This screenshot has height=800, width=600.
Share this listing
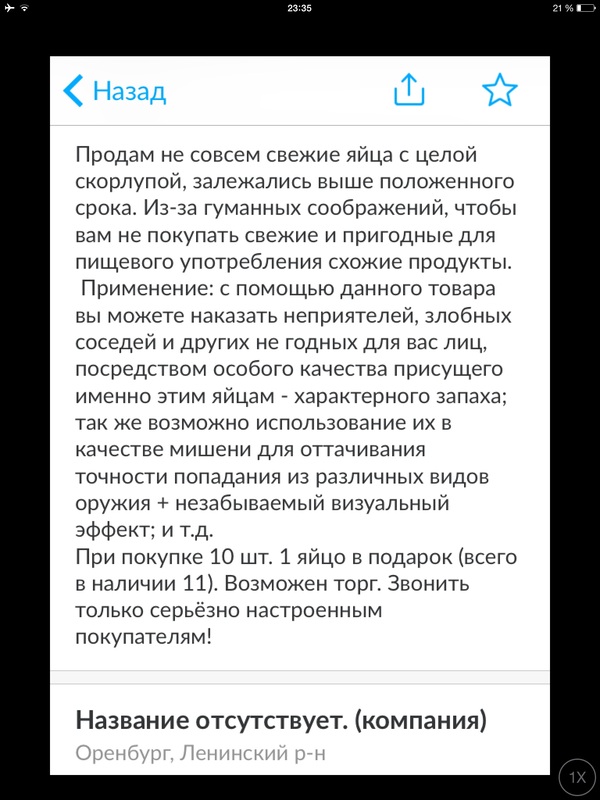pyautogui.click(x=410, y=92)
